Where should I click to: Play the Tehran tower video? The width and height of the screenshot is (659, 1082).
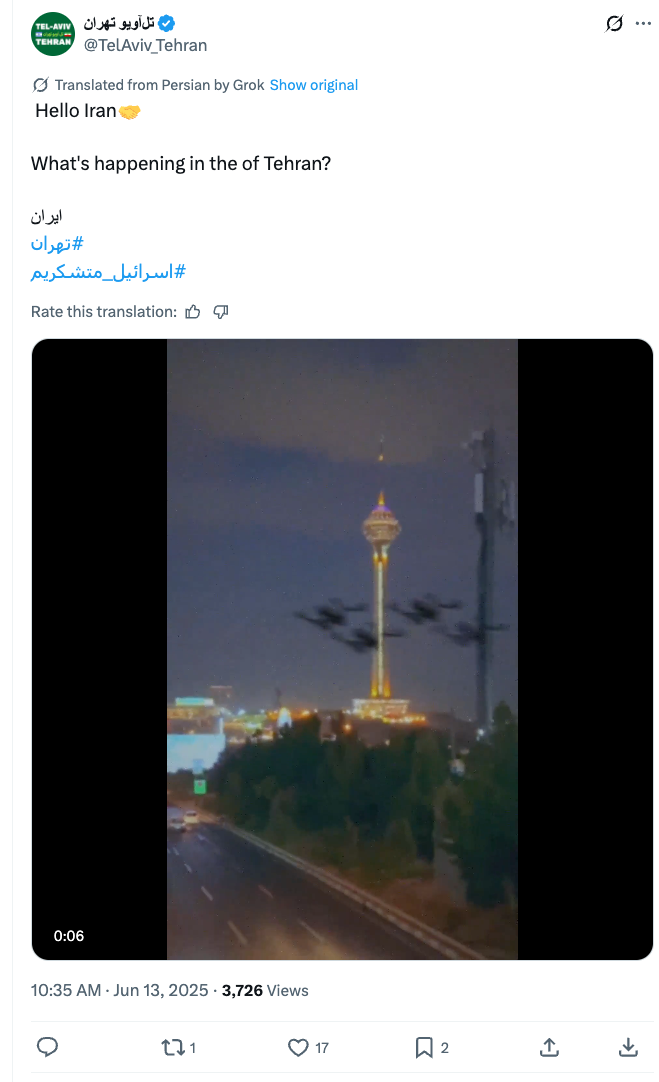(342, 649)
